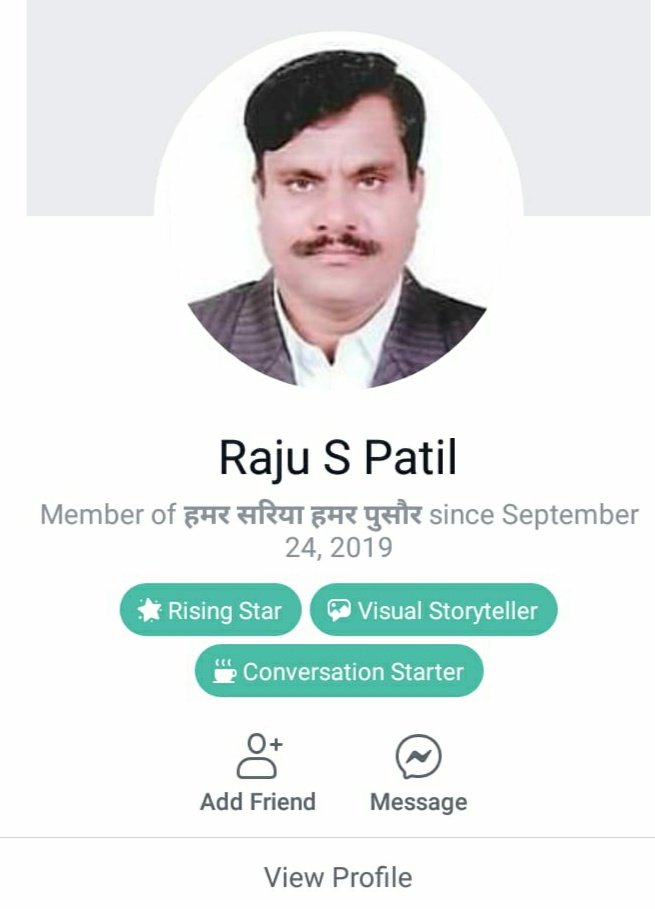Send a message via the Message button

(418, 773)
